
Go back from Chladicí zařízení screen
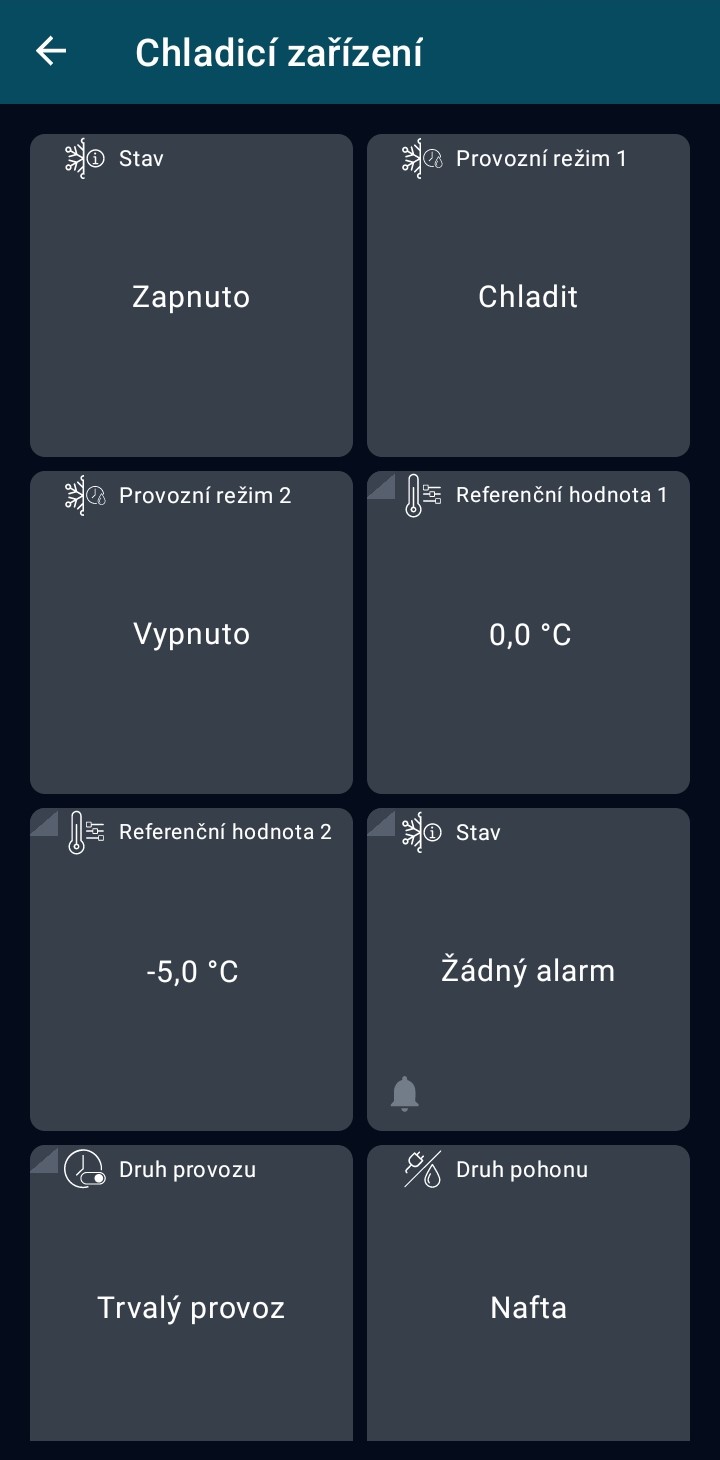coord(50,52)
